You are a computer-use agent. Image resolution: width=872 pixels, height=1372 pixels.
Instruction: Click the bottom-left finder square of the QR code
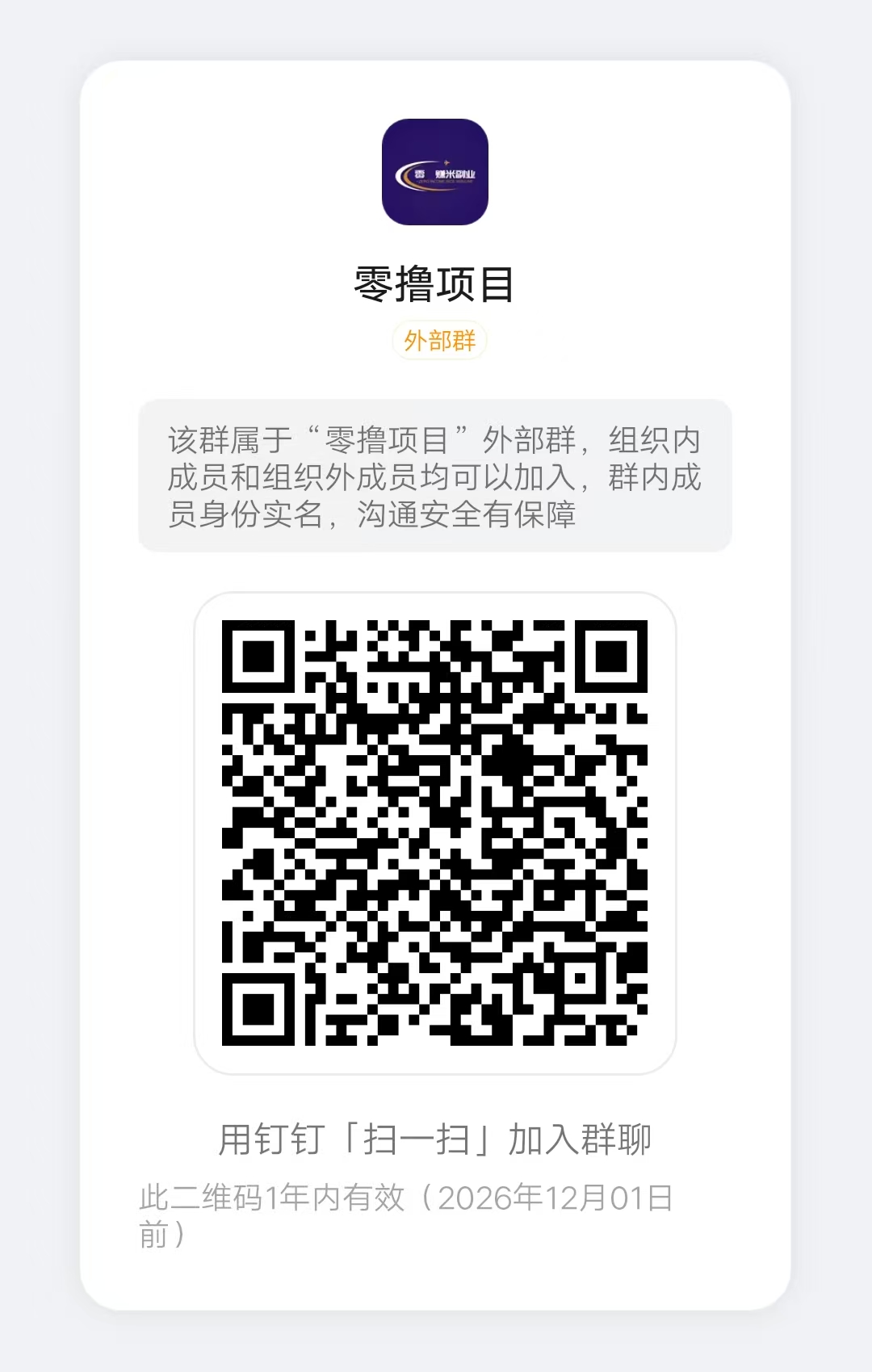(x=260, y=1011)
